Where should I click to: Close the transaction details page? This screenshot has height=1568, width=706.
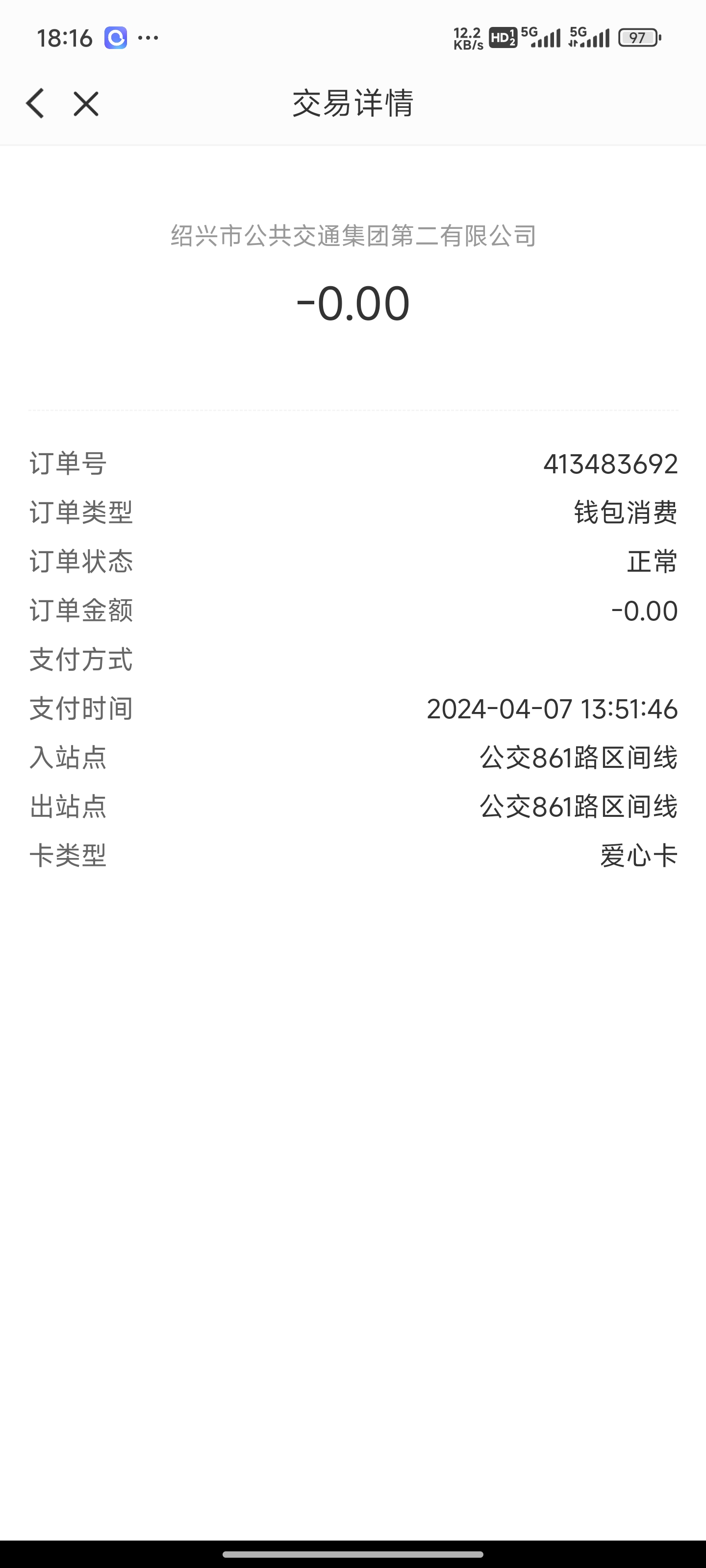coord(86,103)
